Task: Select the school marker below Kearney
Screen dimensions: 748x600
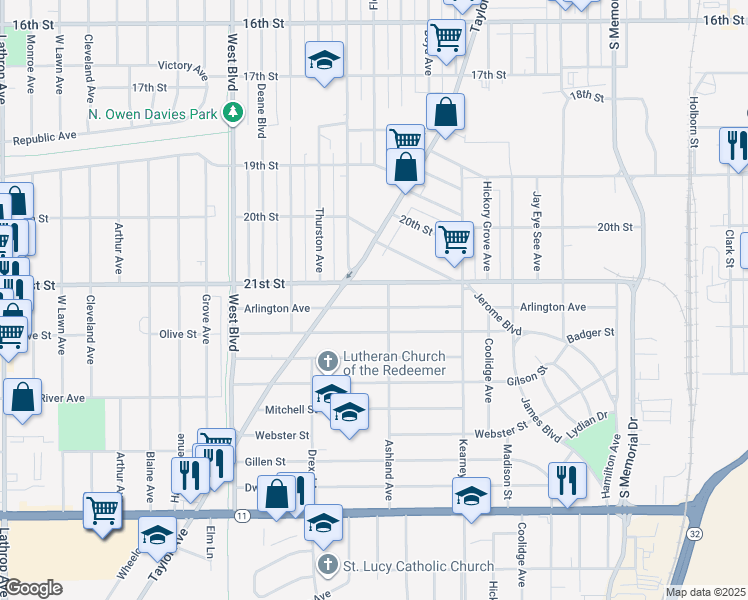Action: pos(471,499)
